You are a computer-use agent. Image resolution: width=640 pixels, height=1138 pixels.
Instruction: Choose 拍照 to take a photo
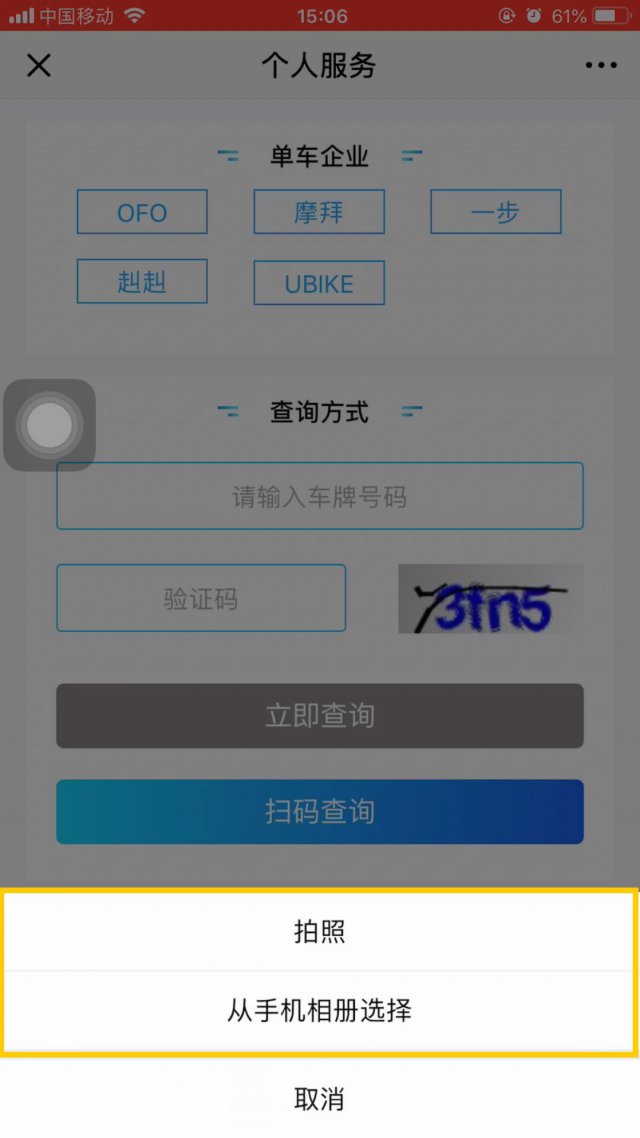pyautogui.click(x=320, y=931)
